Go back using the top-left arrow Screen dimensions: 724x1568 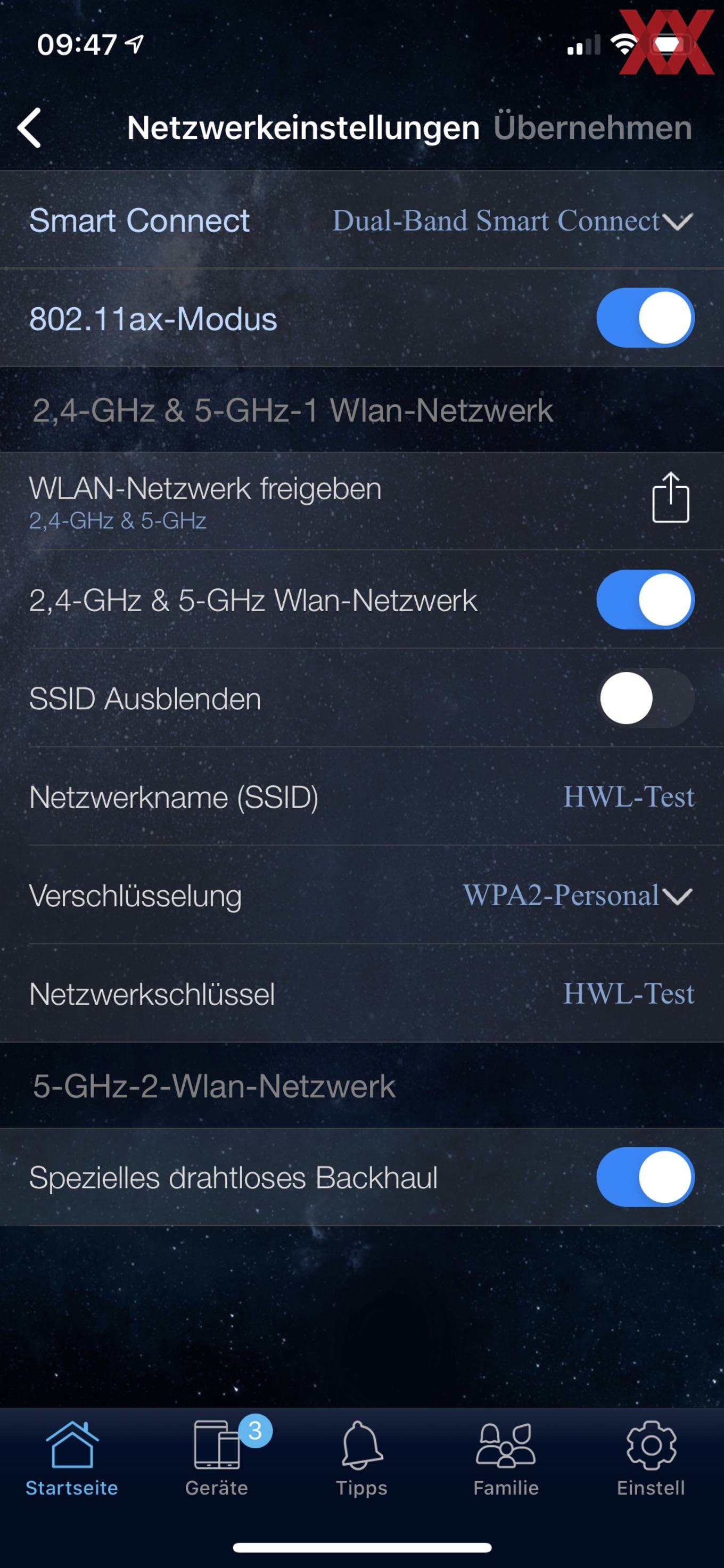30,128
